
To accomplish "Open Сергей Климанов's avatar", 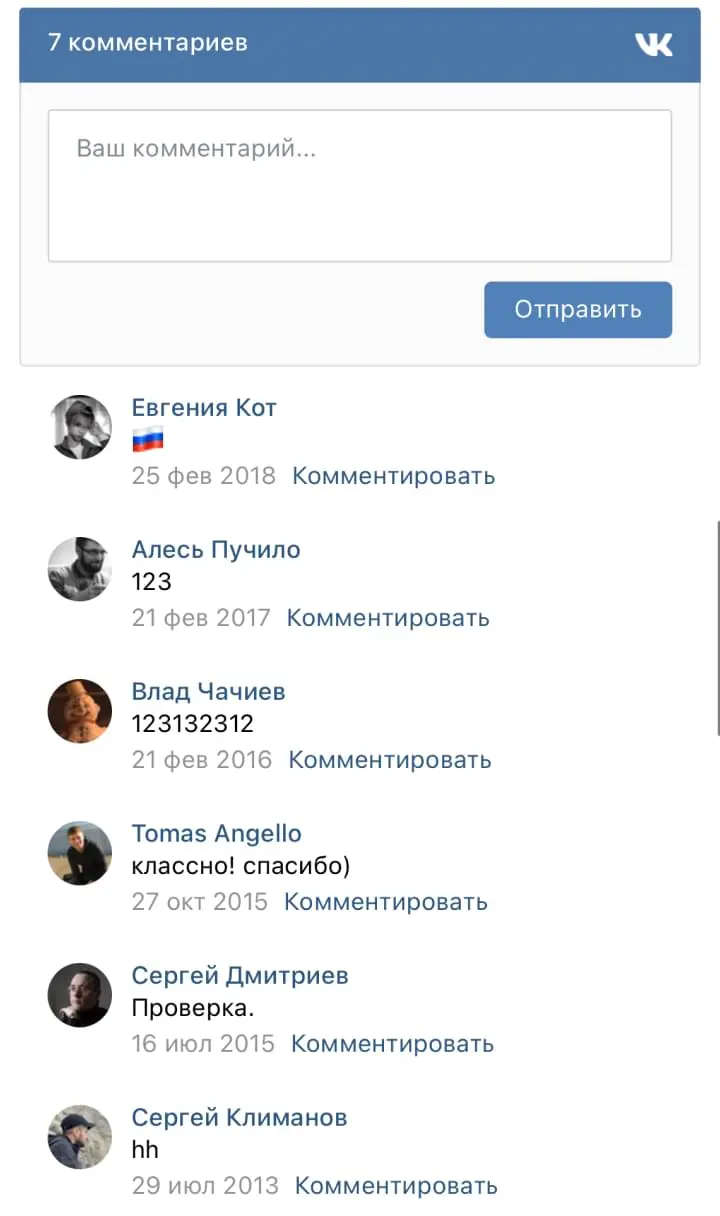I will click(x=79, y=1137).
